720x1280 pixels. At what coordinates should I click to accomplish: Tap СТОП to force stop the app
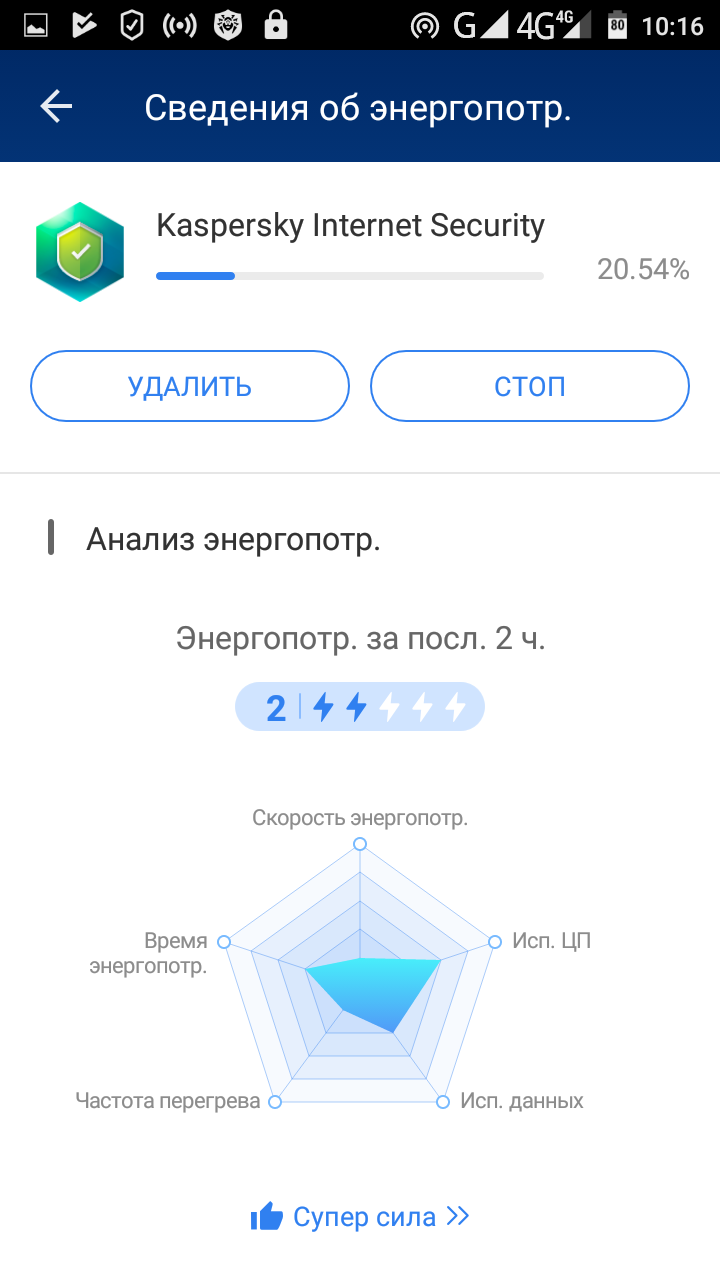coord(530,386)
